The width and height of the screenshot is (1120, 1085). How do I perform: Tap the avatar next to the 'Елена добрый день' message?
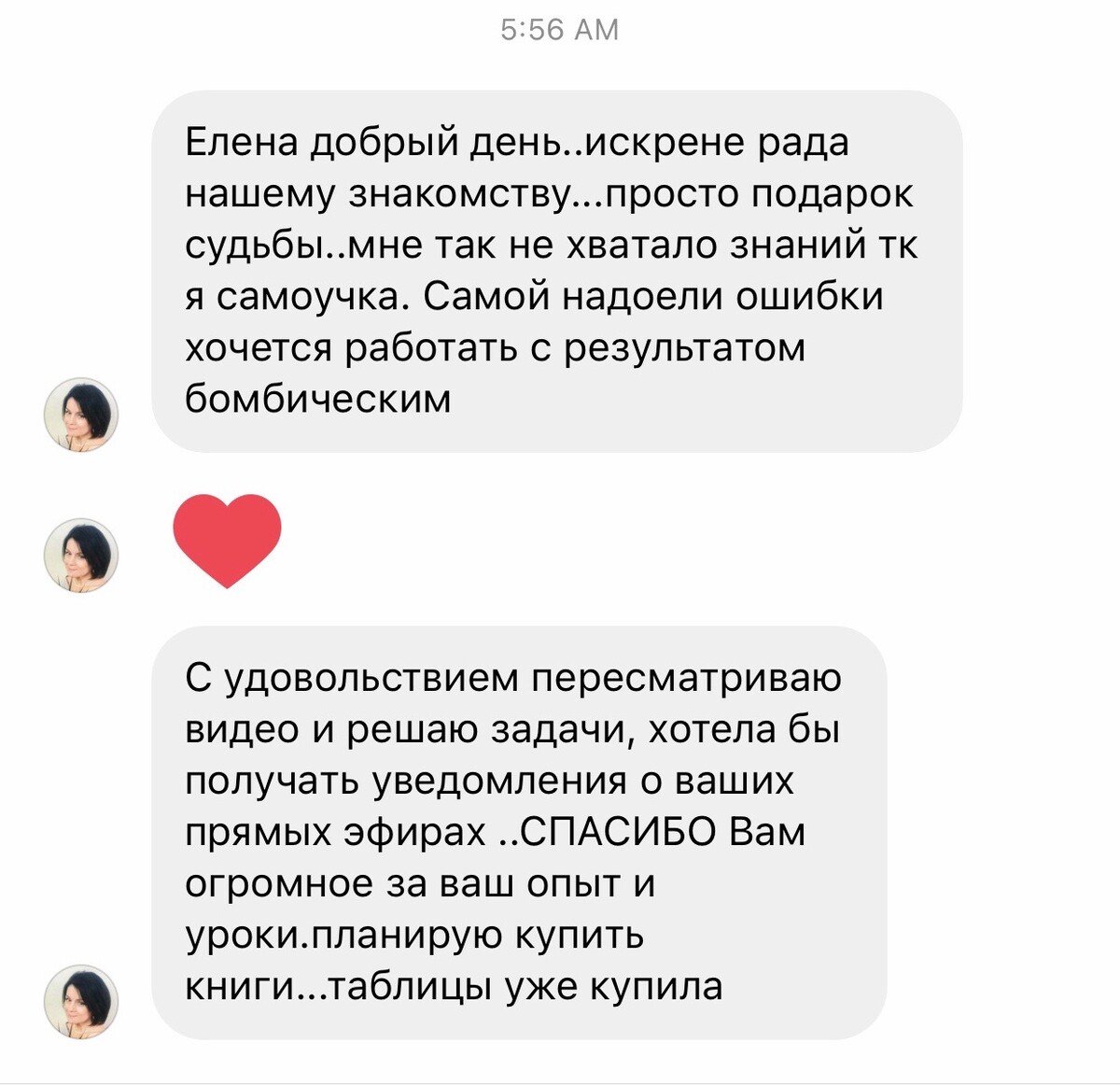pyautogui.click(x=81, y=415)
